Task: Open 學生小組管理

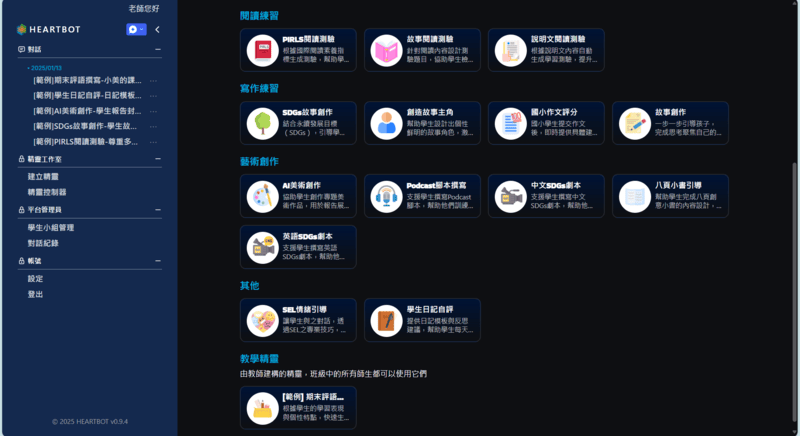Action: (x=51, y=227)
